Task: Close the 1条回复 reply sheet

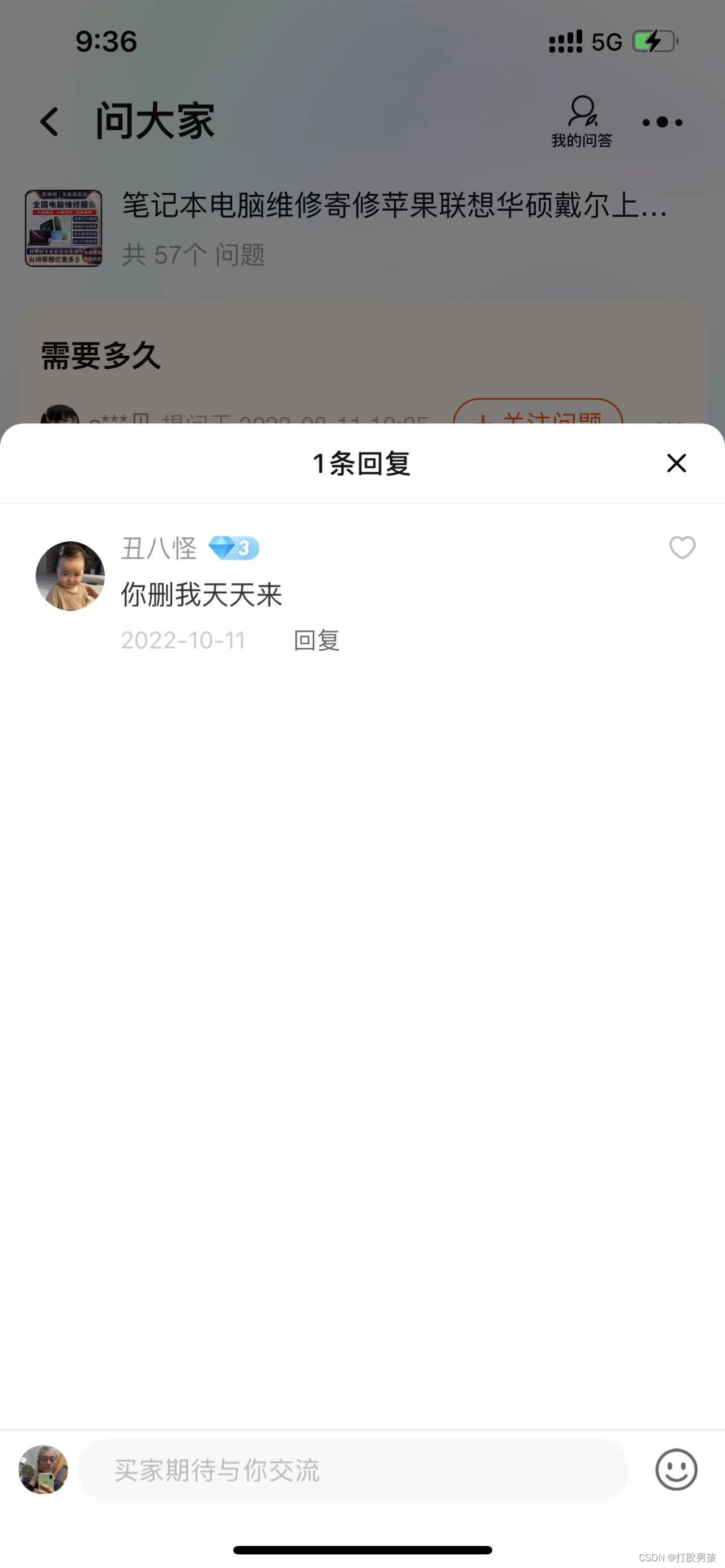Action: point(676,463)
